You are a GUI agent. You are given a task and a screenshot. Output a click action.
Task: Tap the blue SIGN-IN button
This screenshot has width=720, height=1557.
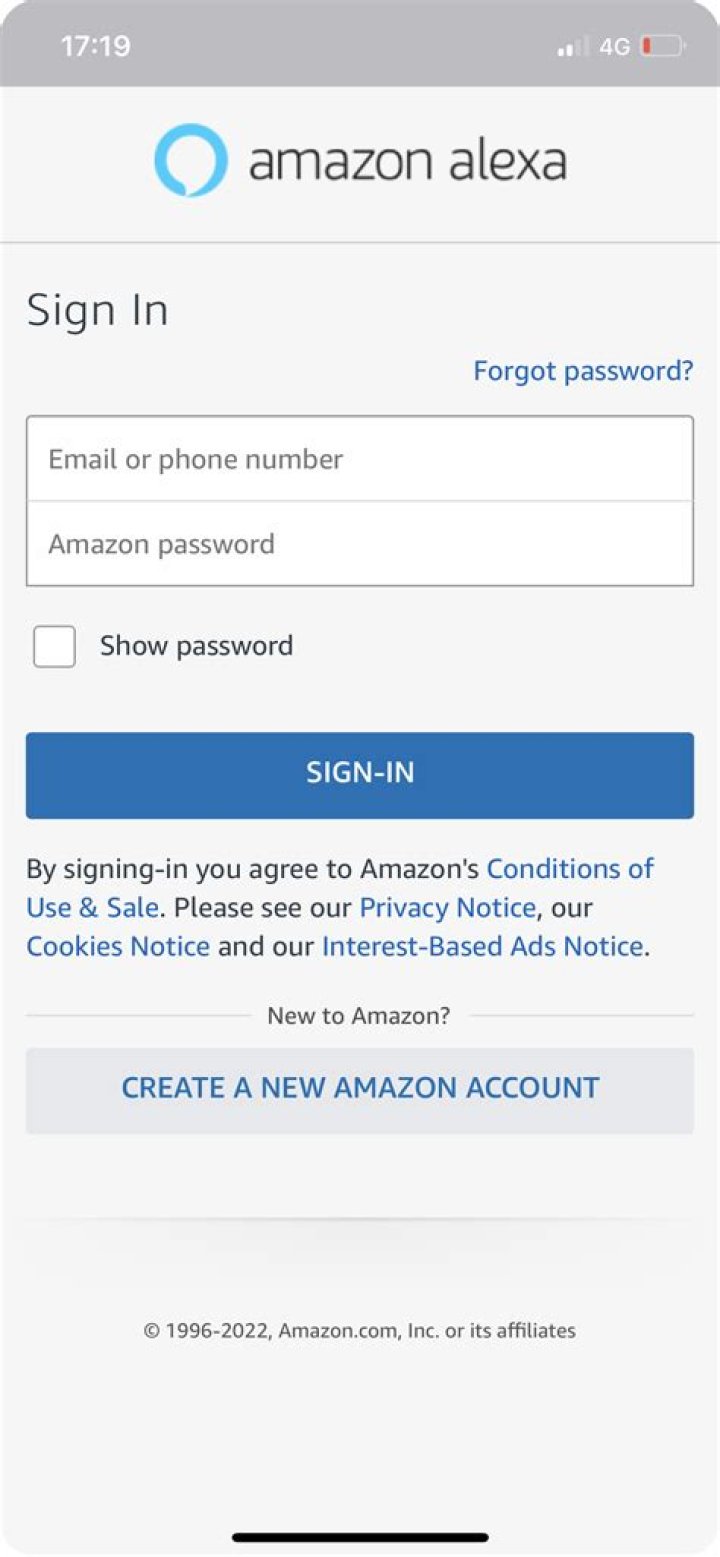(x=359, y=775)
